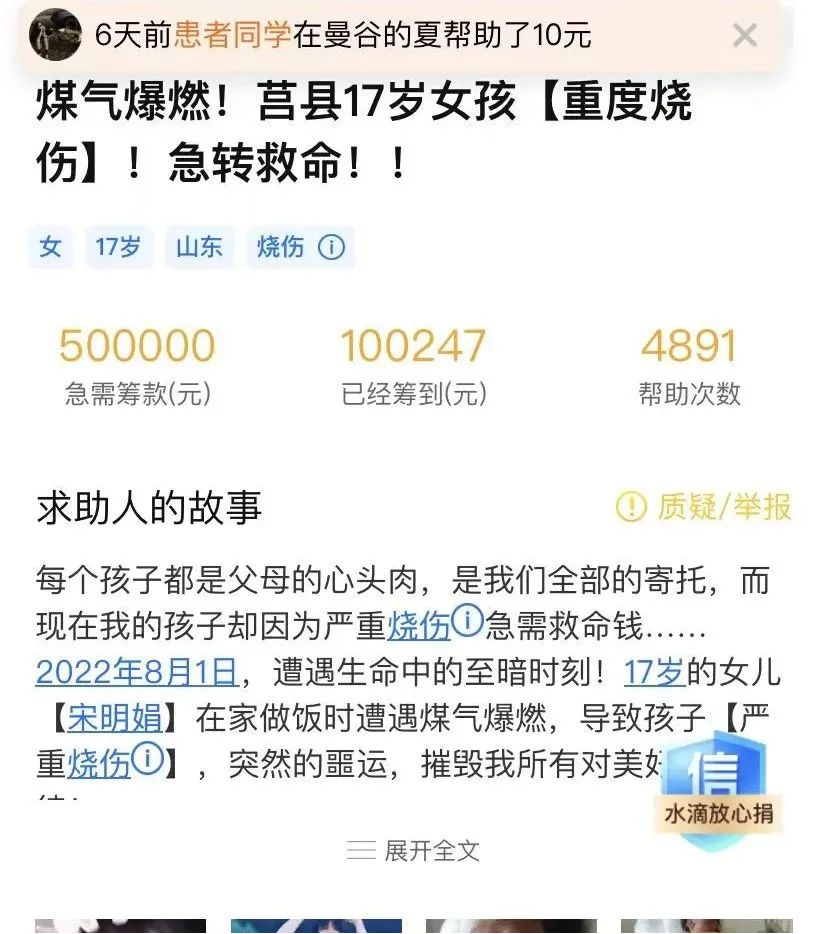Image resolution: width=829 pixels, height=934 pixels.
Task: Dismiss the donation notification banner
Action: [x=744, y=36]
